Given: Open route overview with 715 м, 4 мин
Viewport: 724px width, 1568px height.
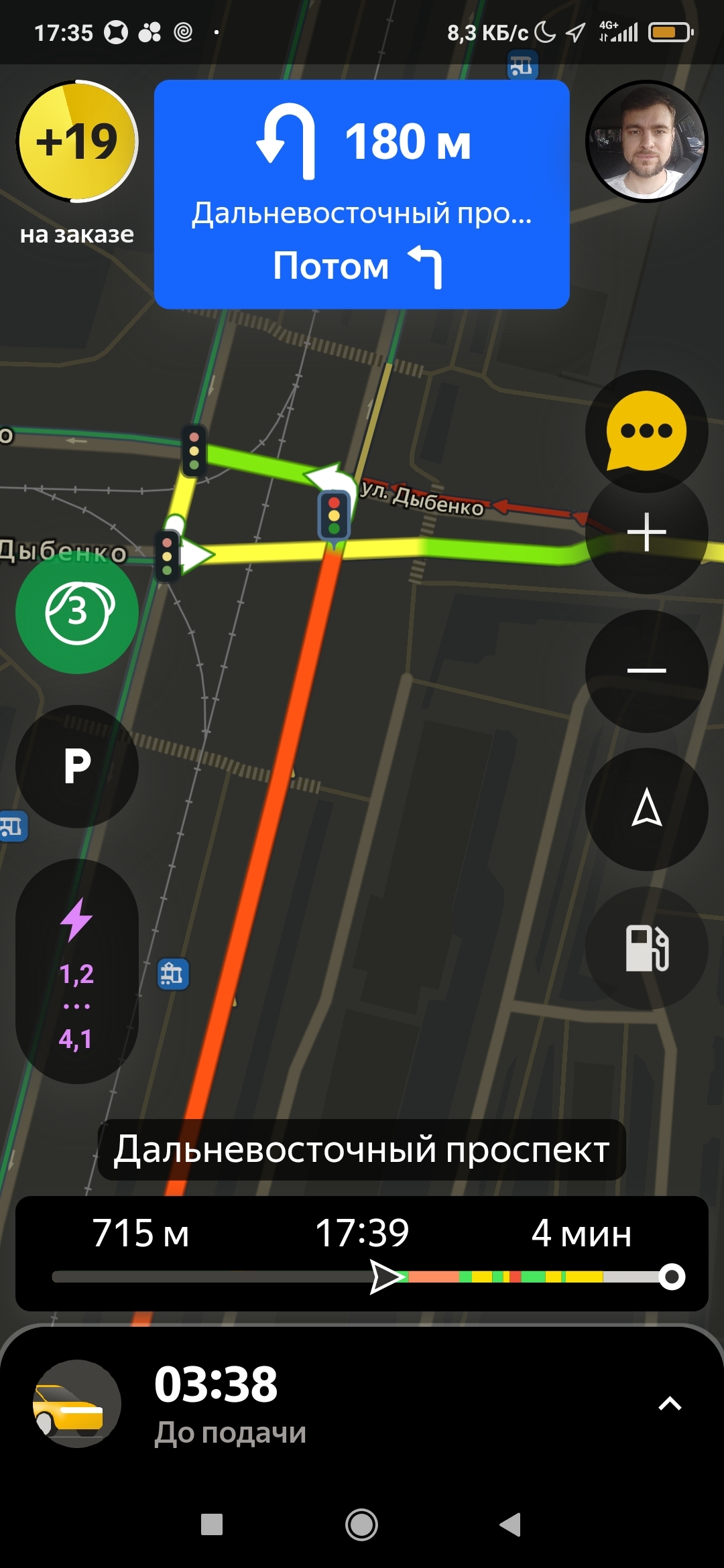Looking at the screenshot, I should coord(362,1253).
